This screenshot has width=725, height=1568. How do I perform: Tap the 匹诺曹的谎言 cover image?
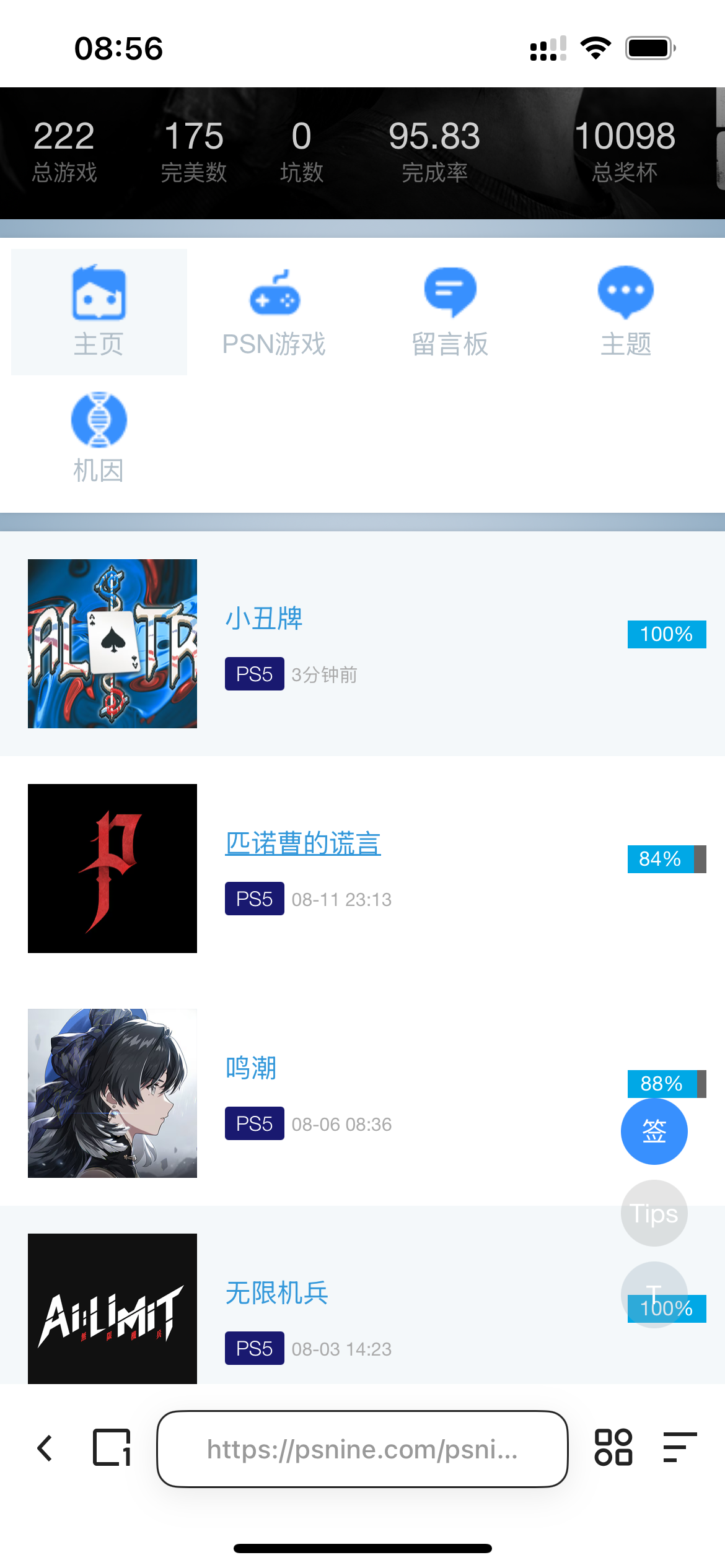(112, 868)
